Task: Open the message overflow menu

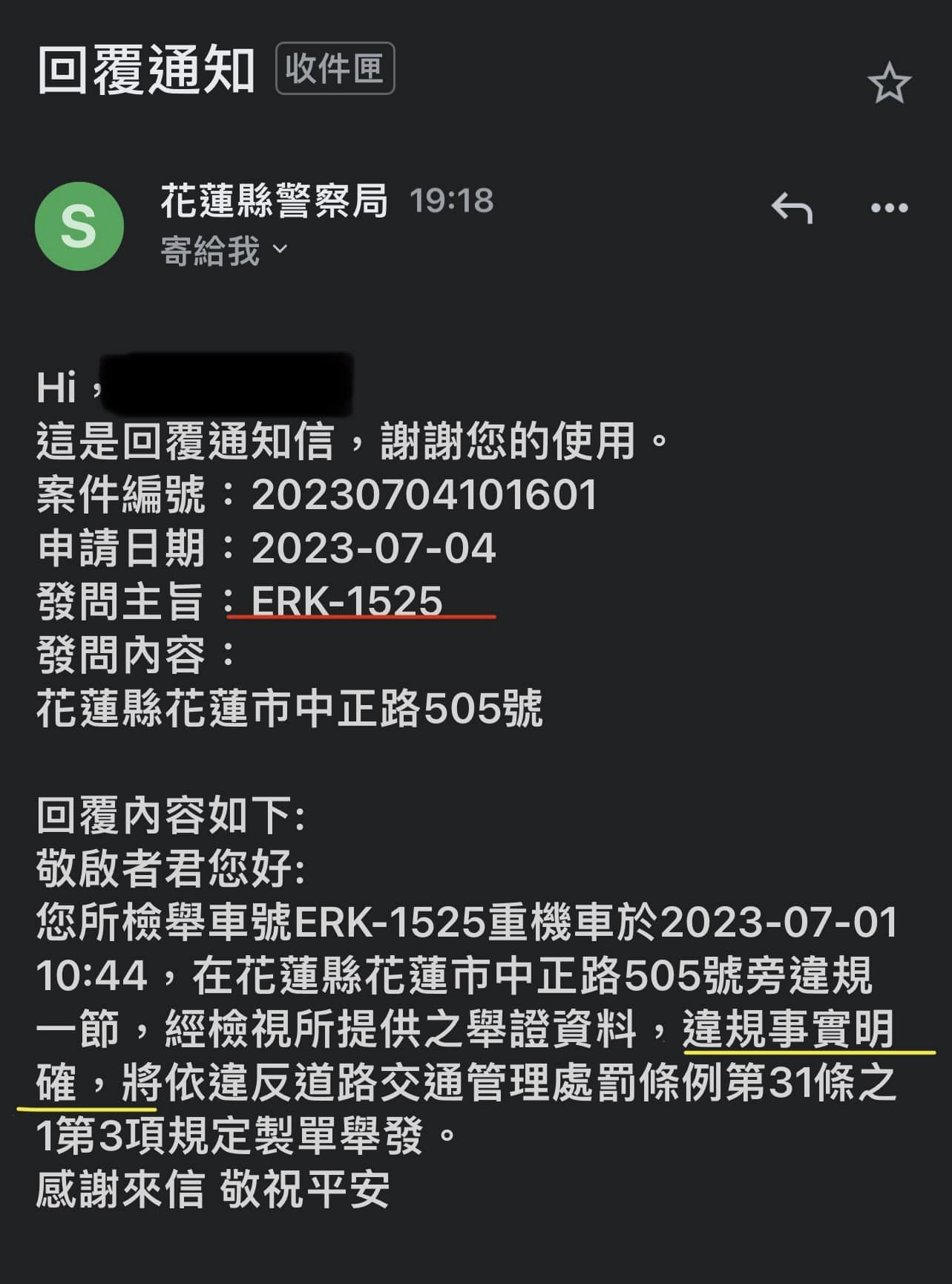Action: coord(889,208)
